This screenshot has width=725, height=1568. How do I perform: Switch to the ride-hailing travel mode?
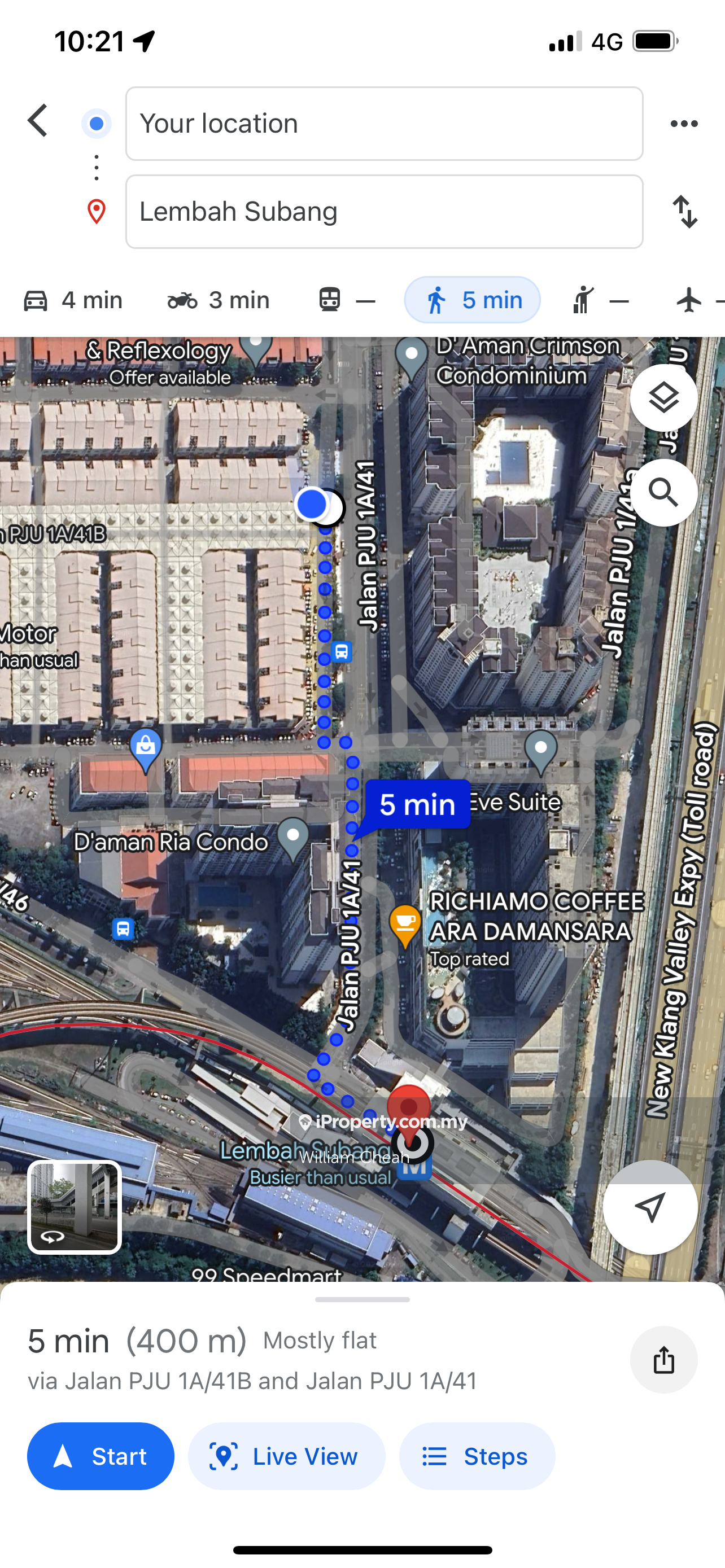[x=600, y=300]
